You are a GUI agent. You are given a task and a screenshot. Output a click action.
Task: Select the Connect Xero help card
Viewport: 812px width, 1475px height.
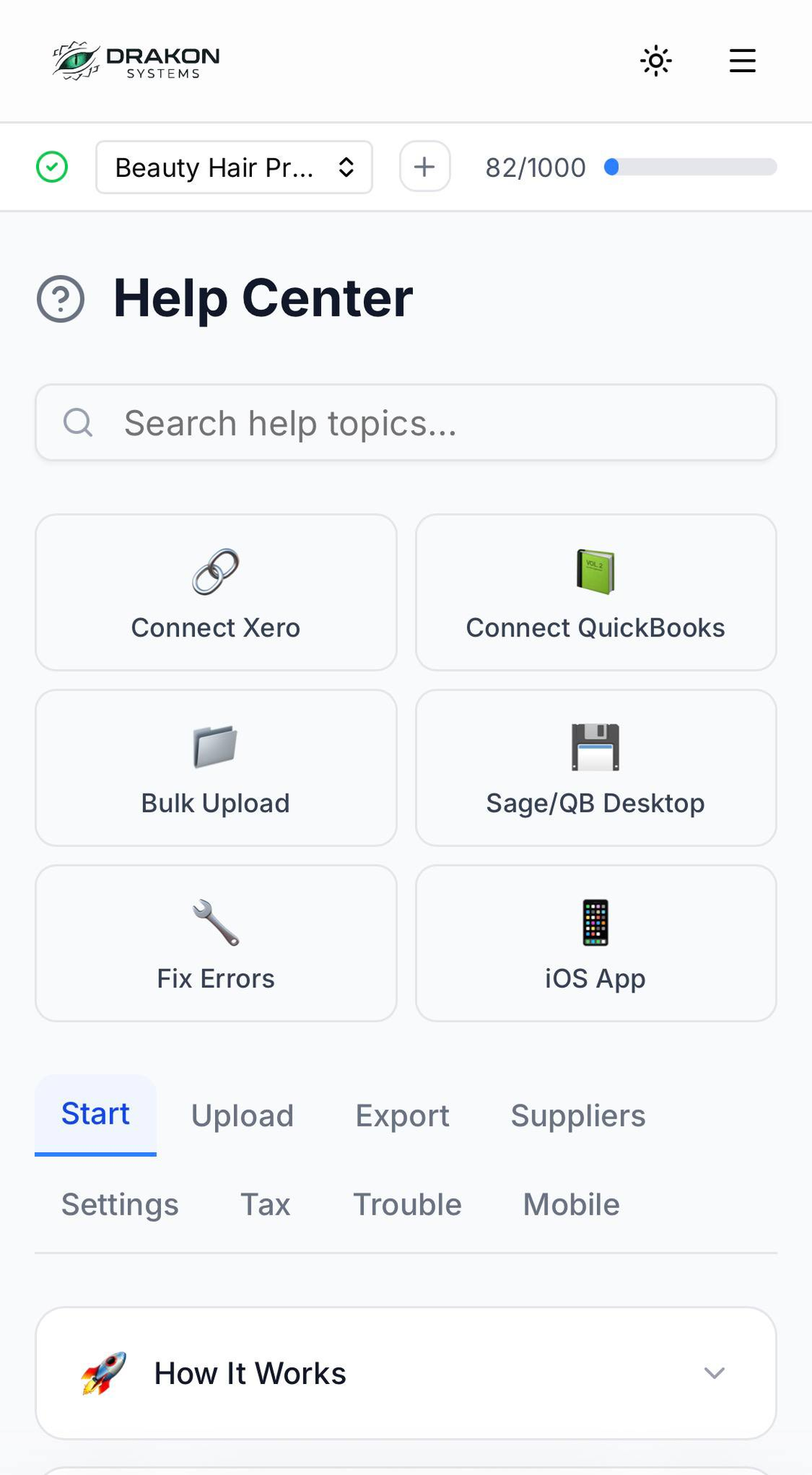(215, 593)
